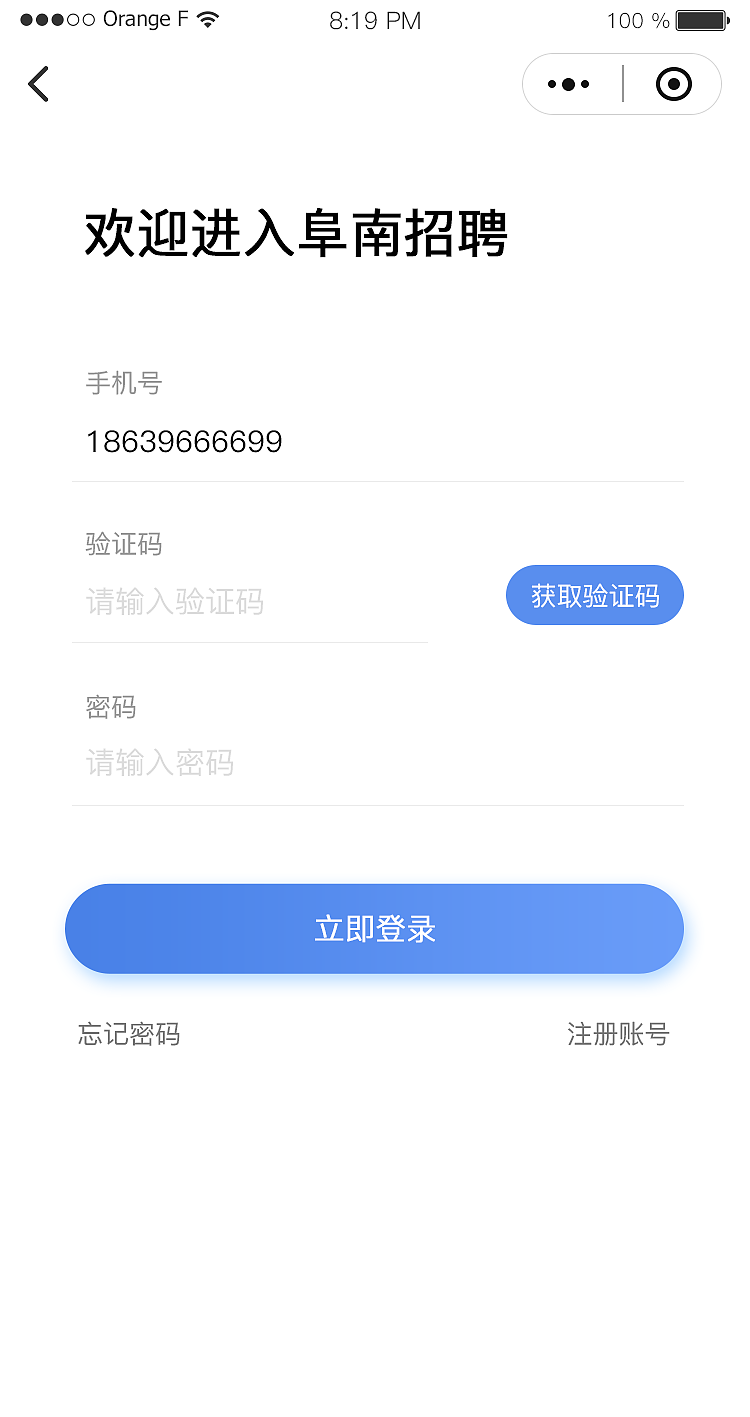Open the 注册账号 registration link
750x1417 pixels.
pos(618,1035)
